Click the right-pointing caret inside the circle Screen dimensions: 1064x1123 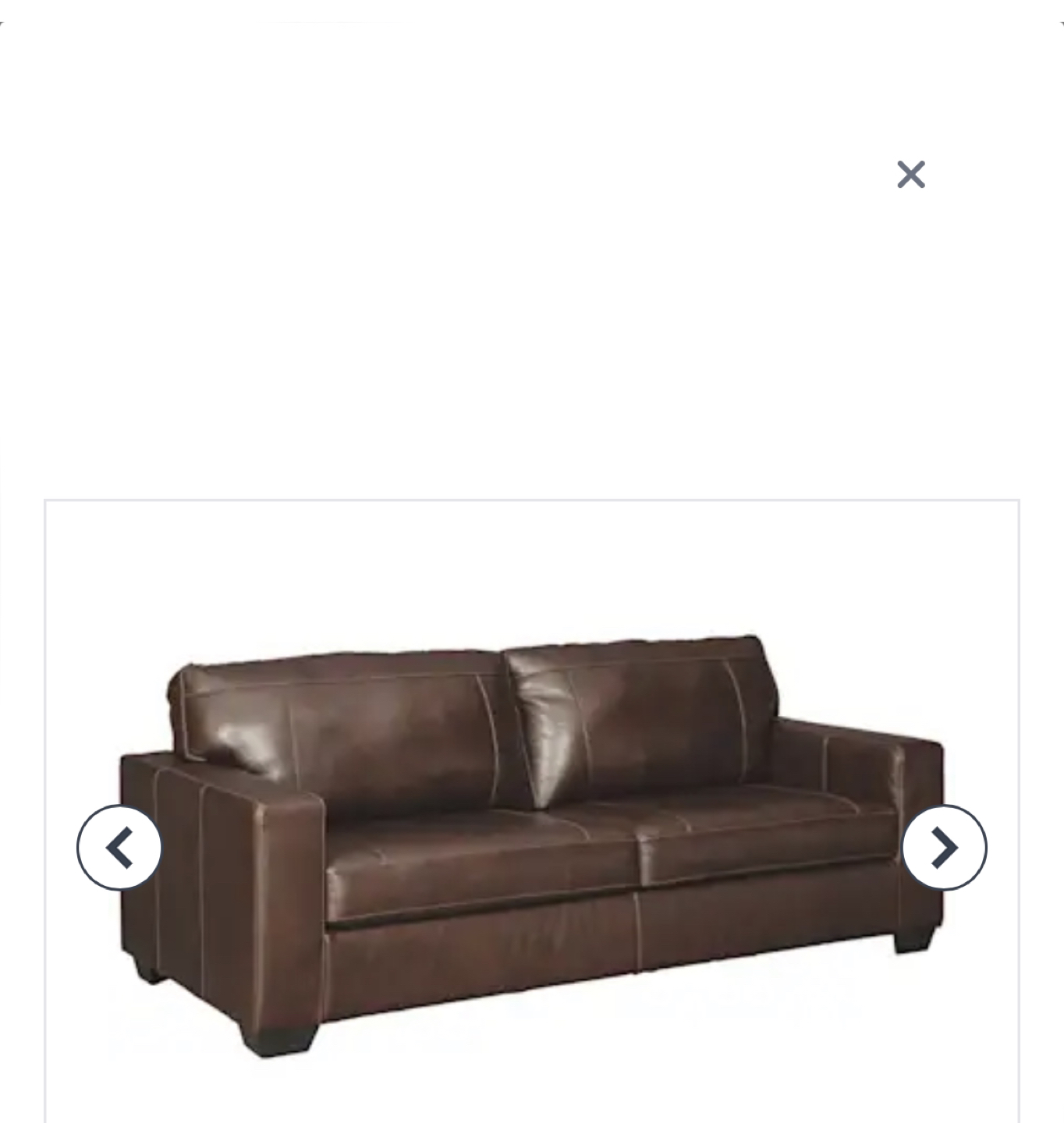pos(943,847)
